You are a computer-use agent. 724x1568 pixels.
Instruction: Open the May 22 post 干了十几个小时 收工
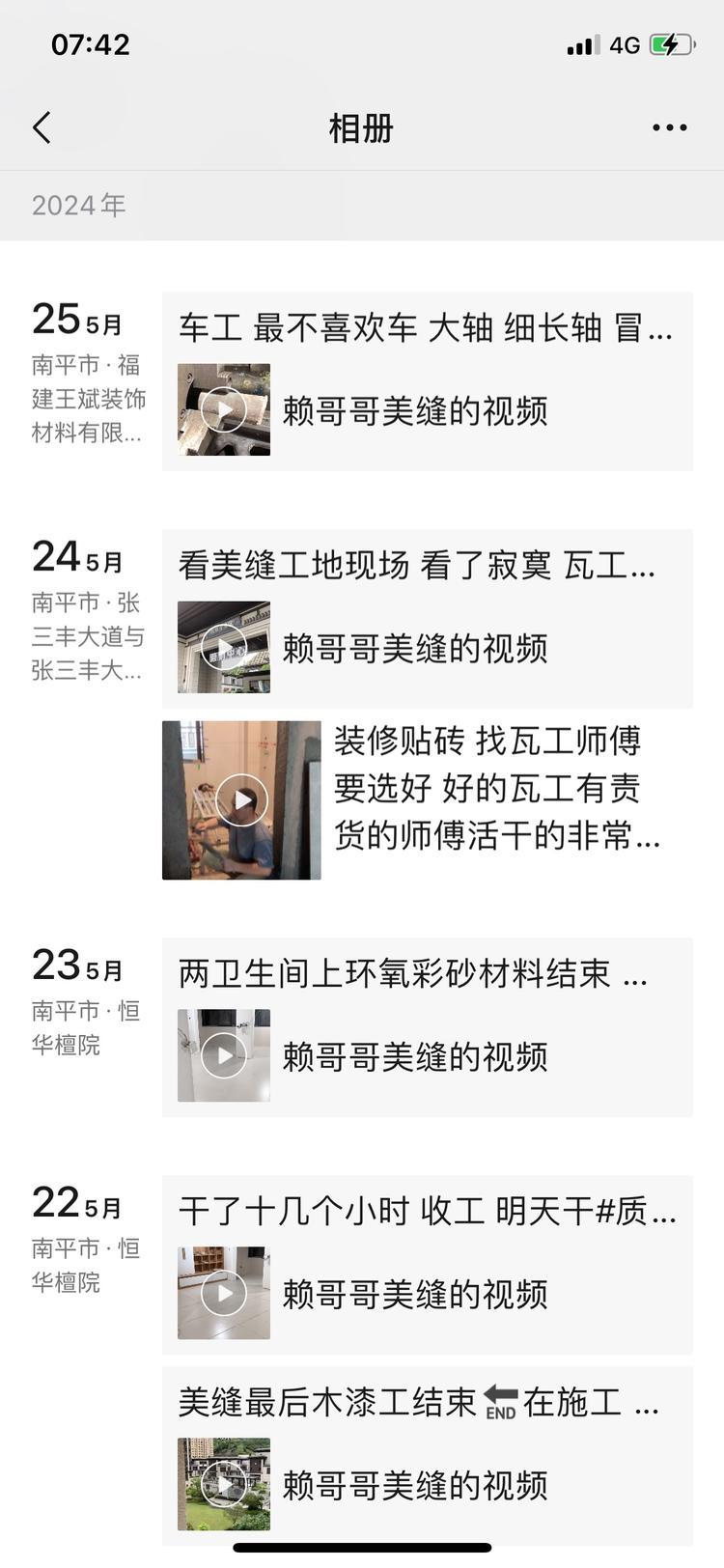click(427, 1265)
